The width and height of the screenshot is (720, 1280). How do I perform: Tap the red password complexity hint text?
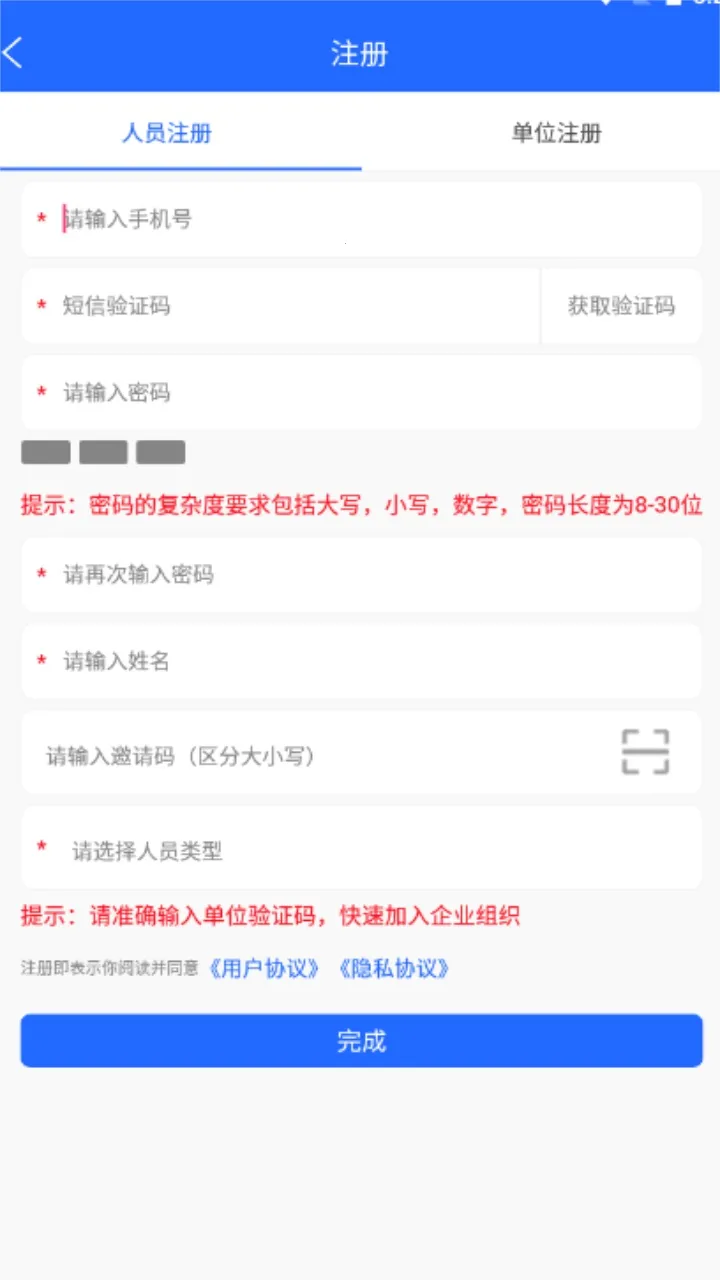pyautogui.click(x=360, y=507)
